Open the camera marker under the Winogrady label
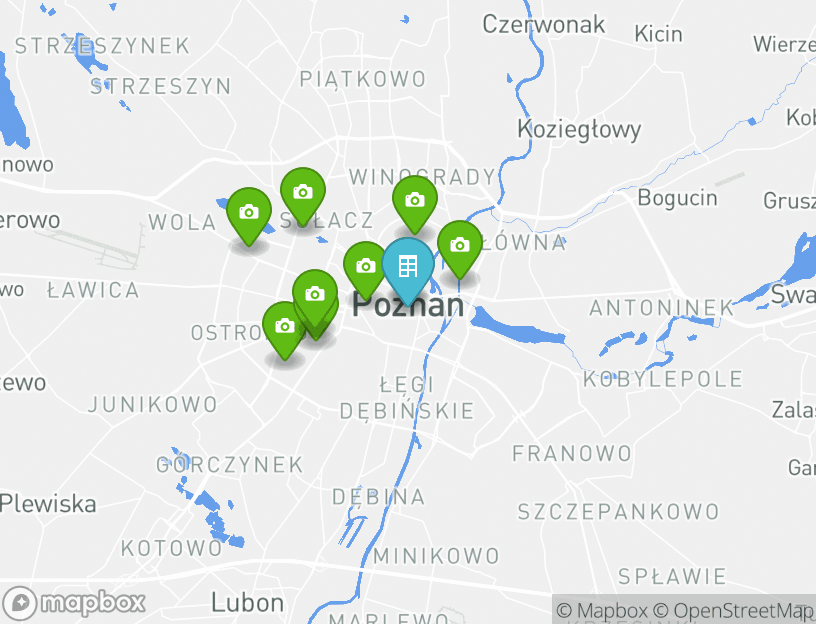 pos(414,200)
